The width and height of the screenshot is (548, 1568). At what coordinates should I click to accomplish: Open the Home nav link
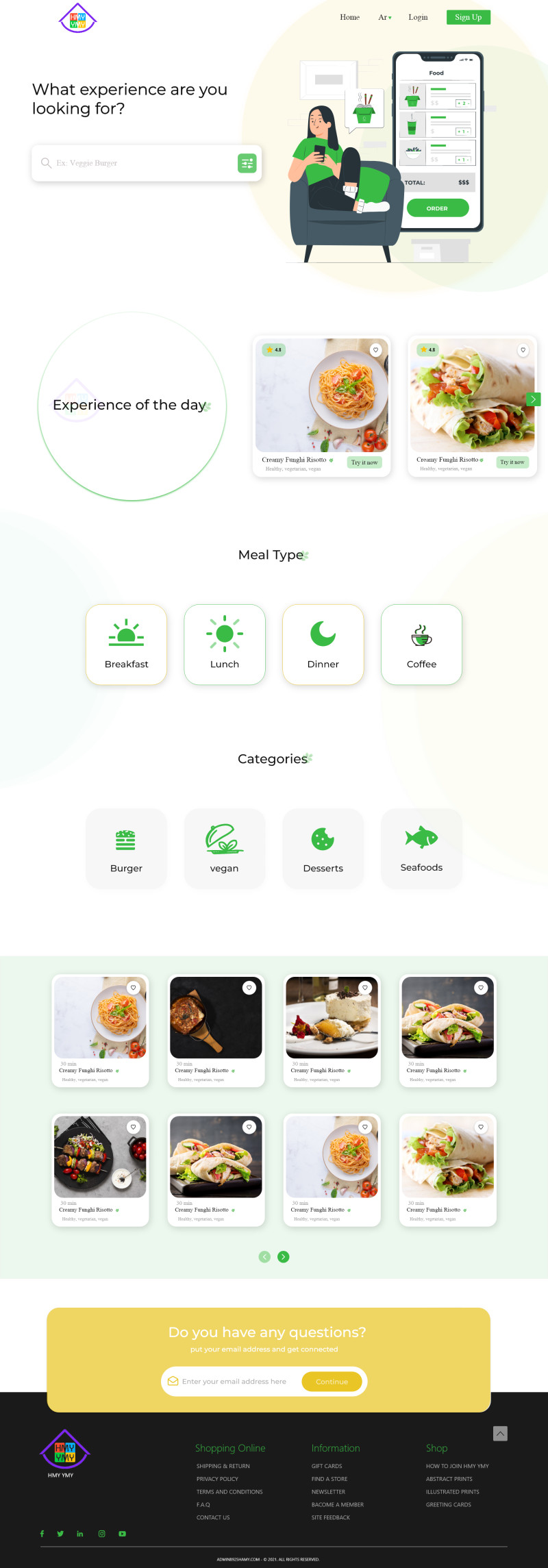click(349, 17)
